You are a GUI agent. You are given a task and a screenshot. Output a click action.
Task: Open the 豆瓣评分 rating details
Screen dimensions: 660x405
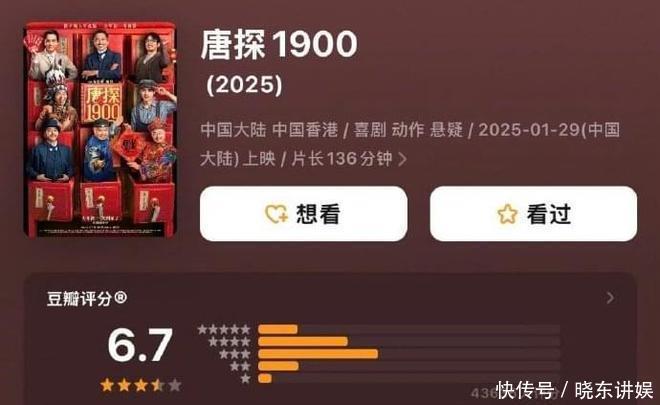point(610,298)
